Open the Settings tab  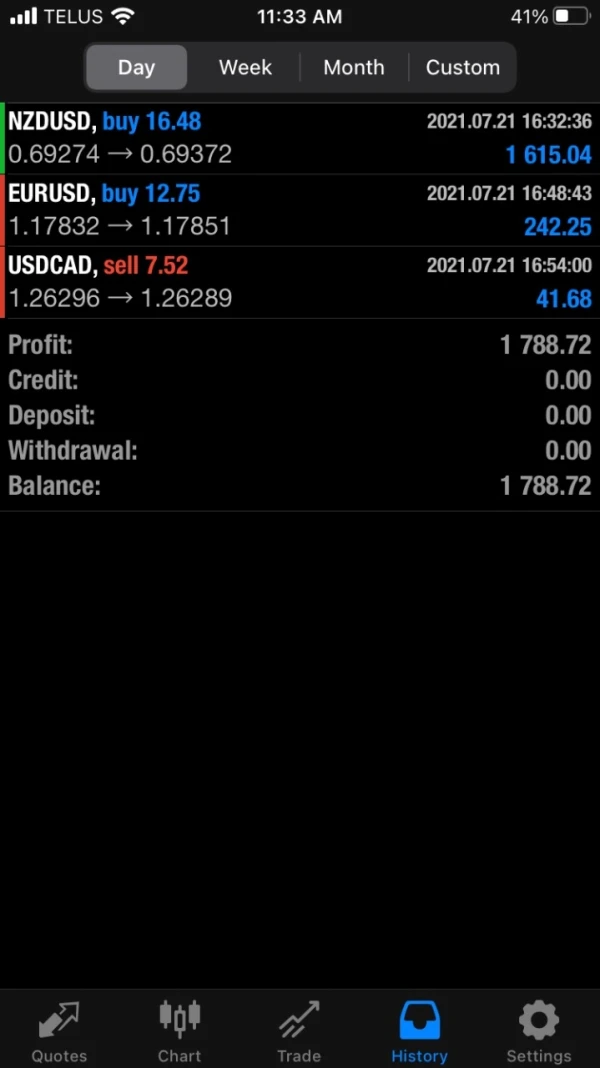538,1031
